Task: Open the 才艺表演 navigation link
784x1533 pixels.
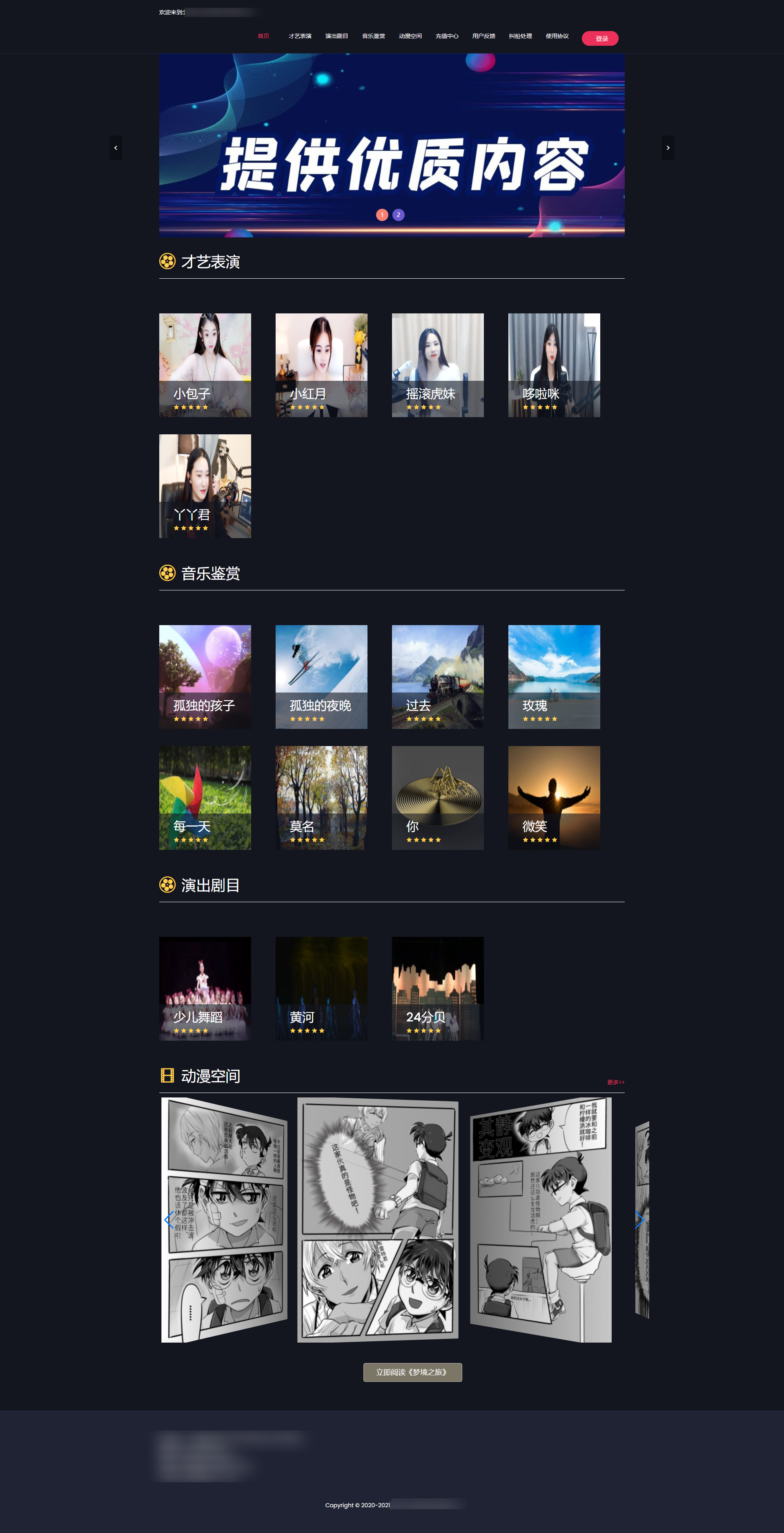Action: click(x=300, y=36)
